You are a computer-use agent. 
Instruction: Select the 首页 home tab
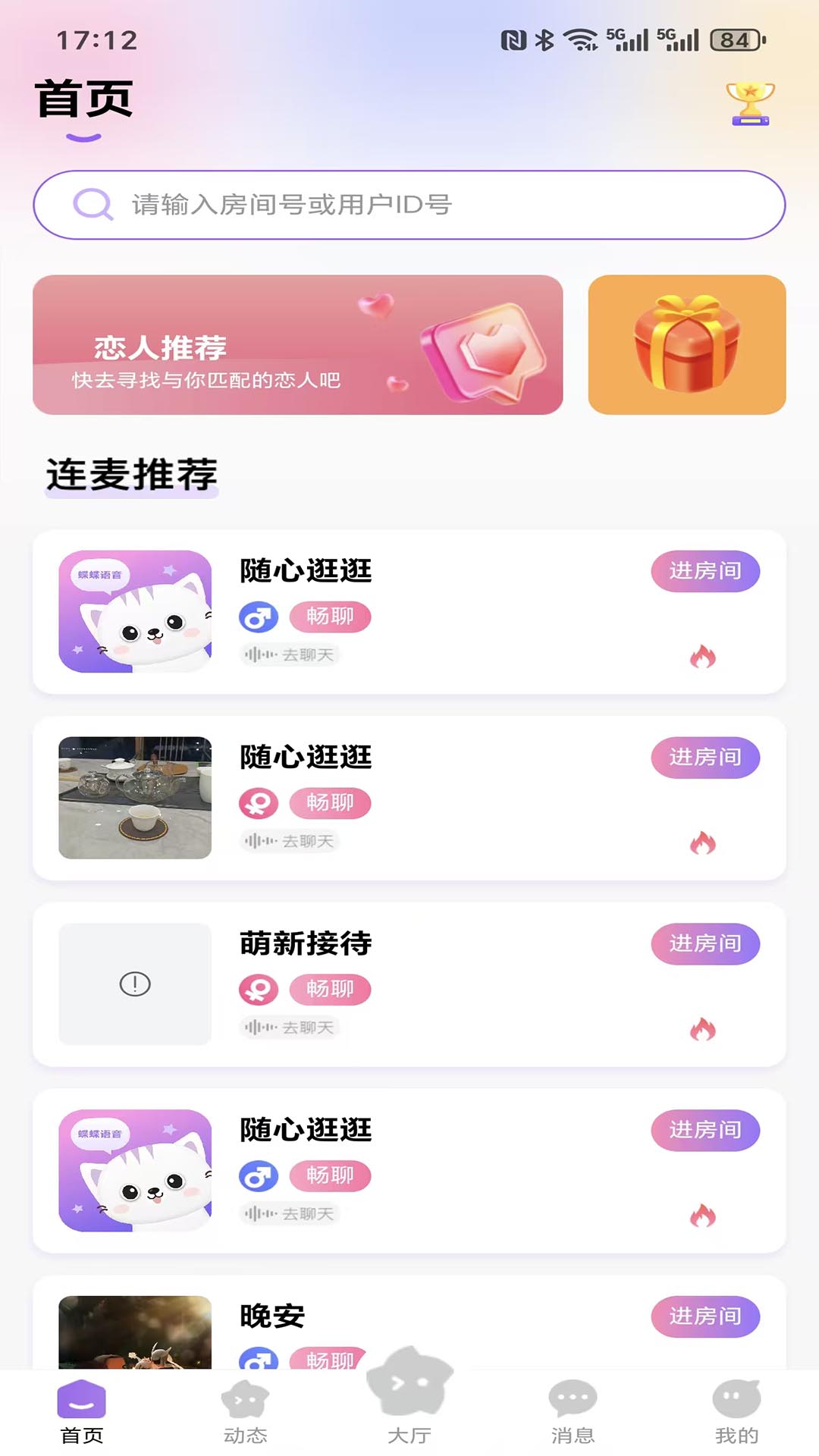pos(80,1410)
